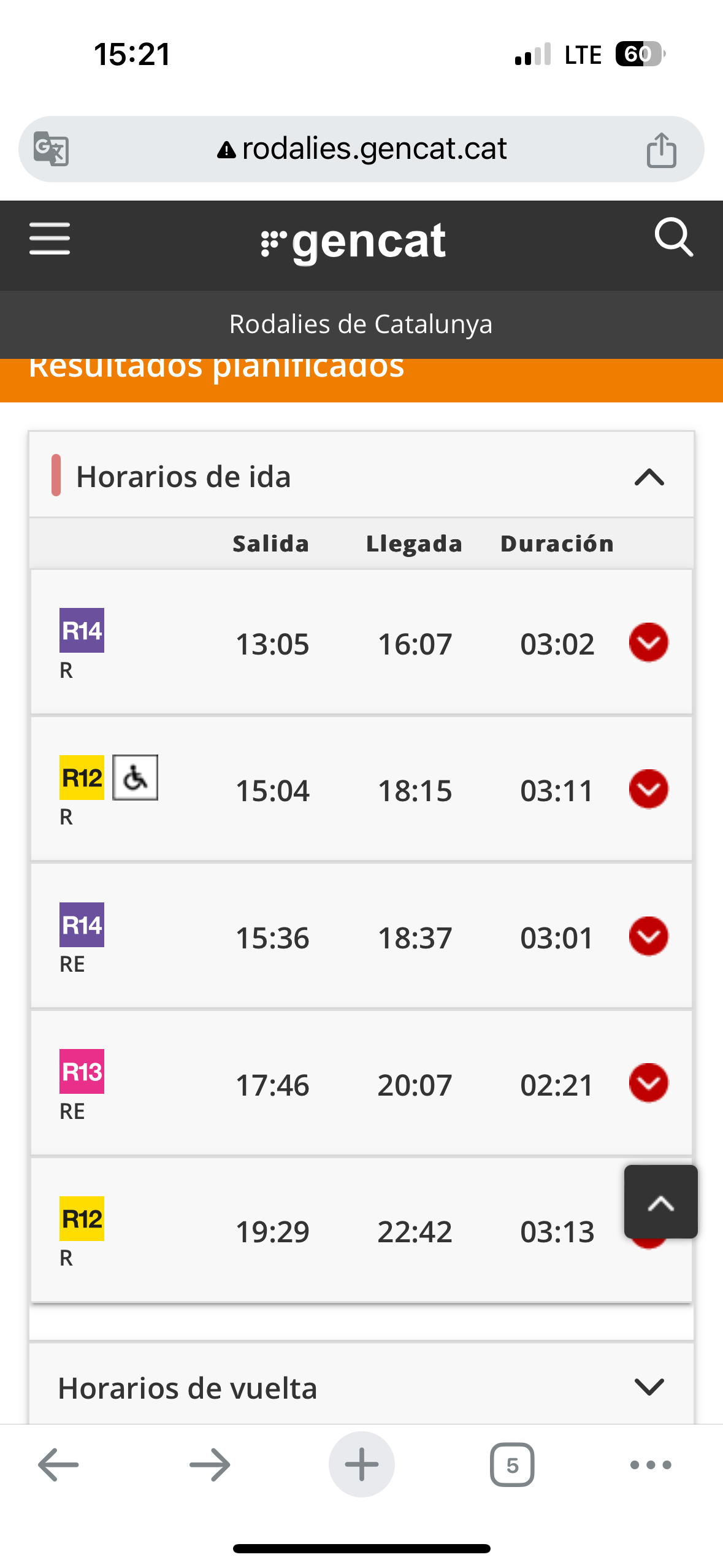Jump back to the top of the page
The height and width of the screenshot is (1568, 723).
click(660, 1202)
